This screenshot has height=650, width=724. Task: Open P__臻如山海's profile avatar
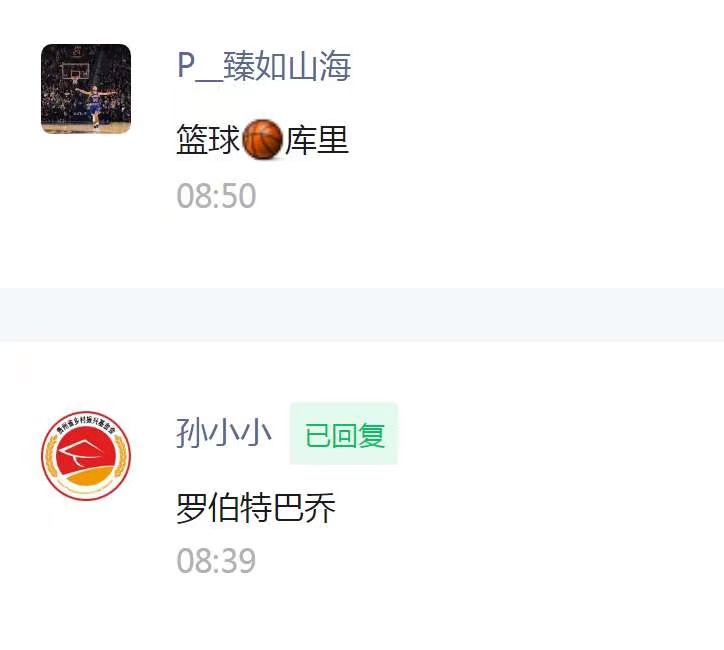pos(86,89)
